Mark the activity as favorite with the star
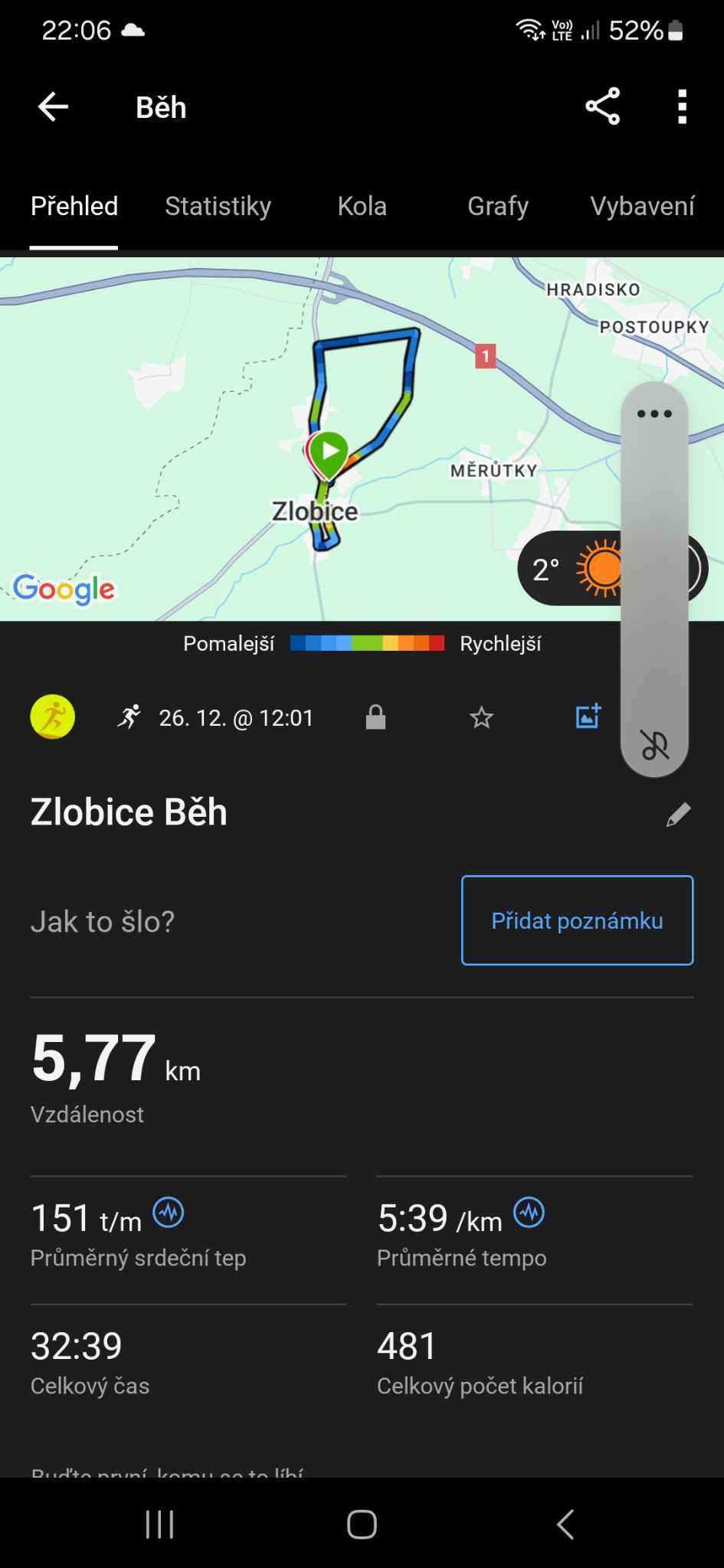Viewport: 724px width, 1568px height. click(x=481, y=717)
